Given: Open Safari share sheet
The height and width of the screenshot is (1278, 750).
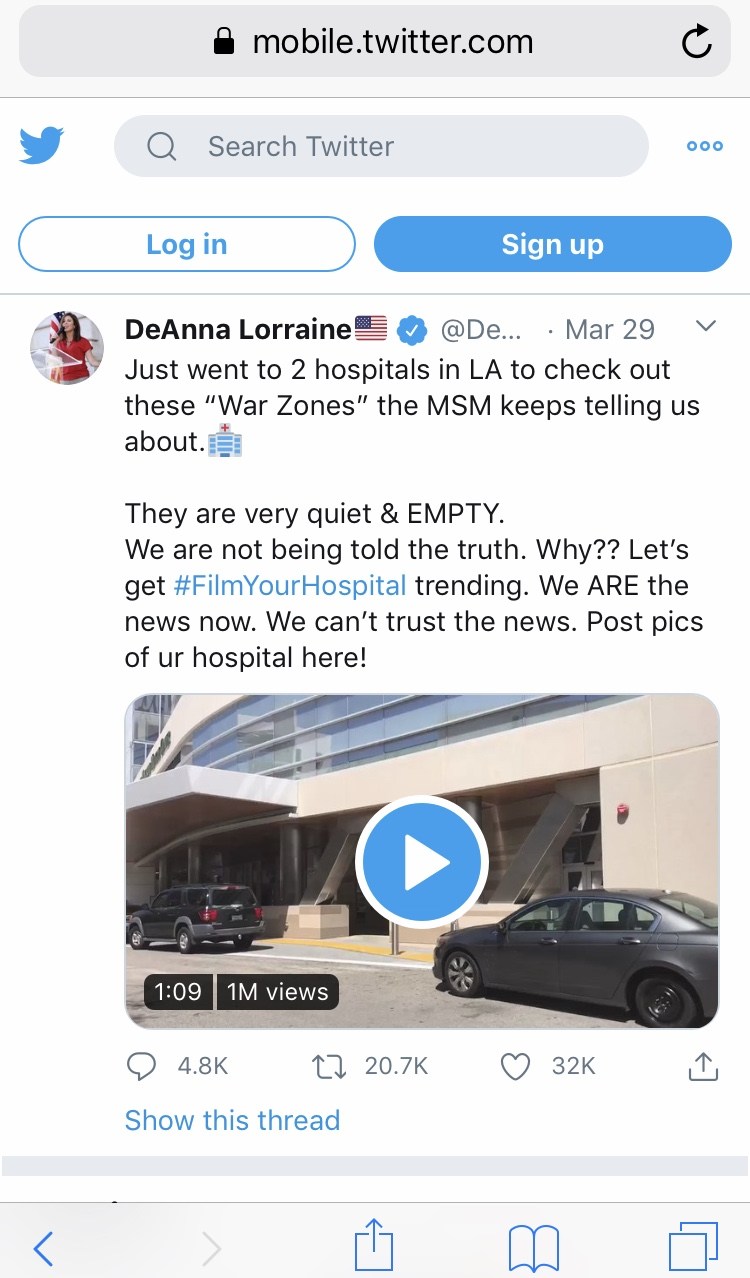Looking at the screenshot, I should [374, 1245].
